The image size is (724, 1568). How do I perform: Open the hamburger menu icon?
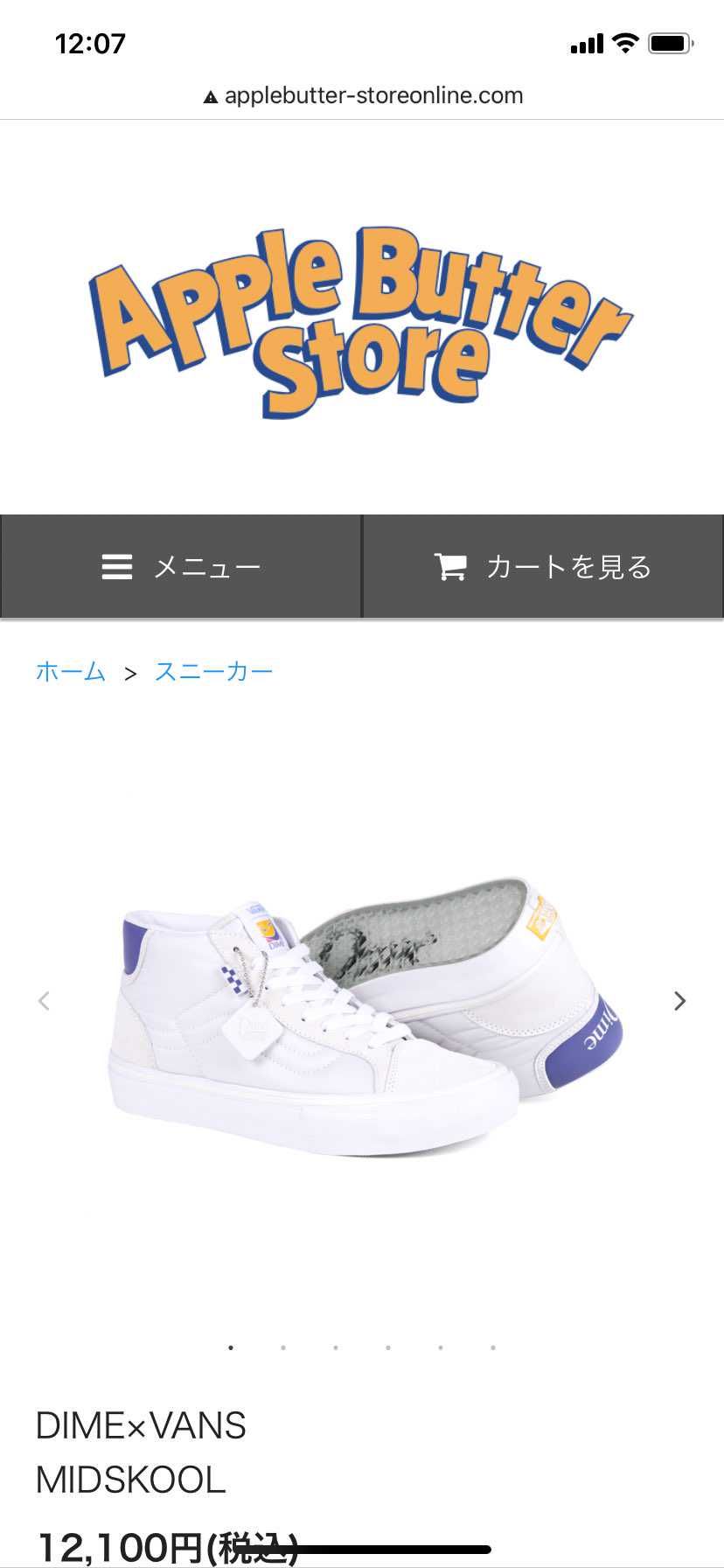pos(116,566)
